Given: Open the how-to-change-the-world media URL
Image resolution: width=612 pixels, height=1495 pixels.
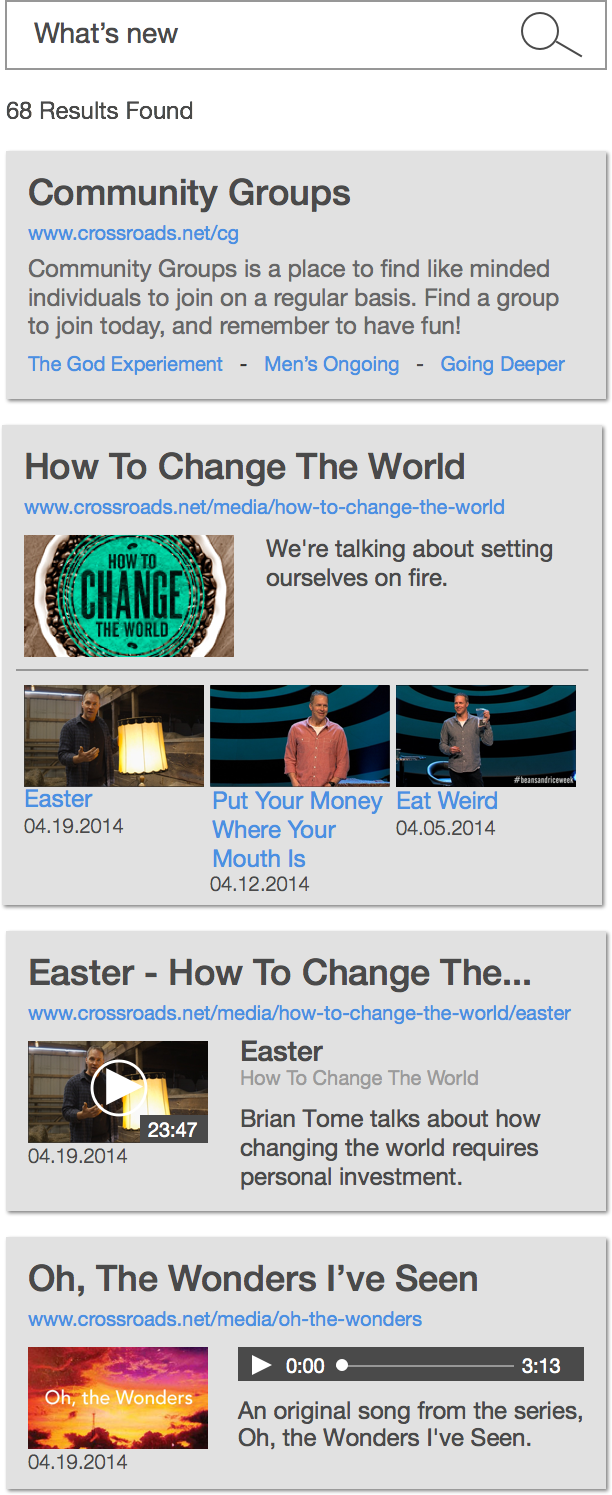Looking at the screenshot, I should (x=264, y=507).
